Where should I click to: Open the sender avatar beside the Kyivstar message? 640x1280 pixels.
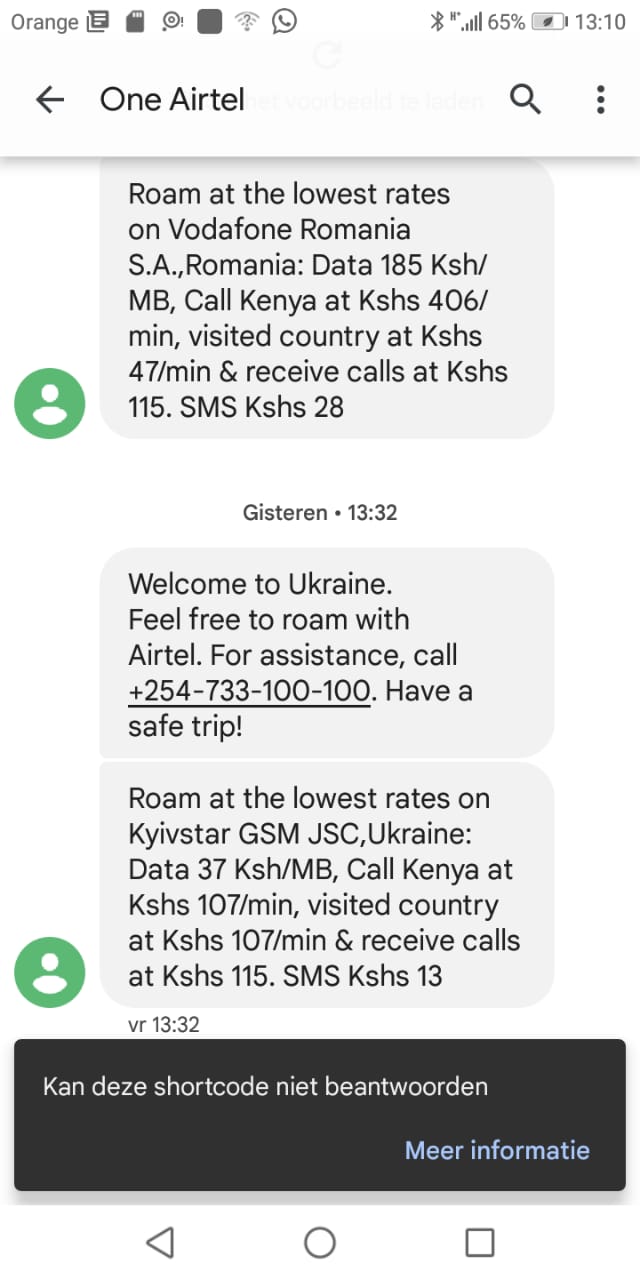click(x=49, y=971)
